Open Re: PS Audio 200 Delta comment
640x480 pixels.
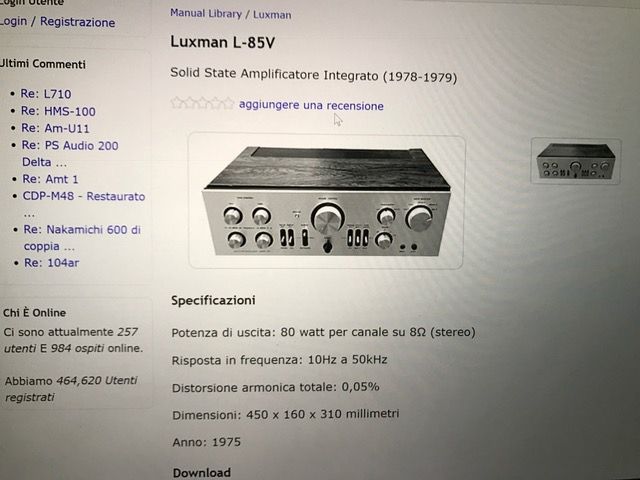point(69,145)
